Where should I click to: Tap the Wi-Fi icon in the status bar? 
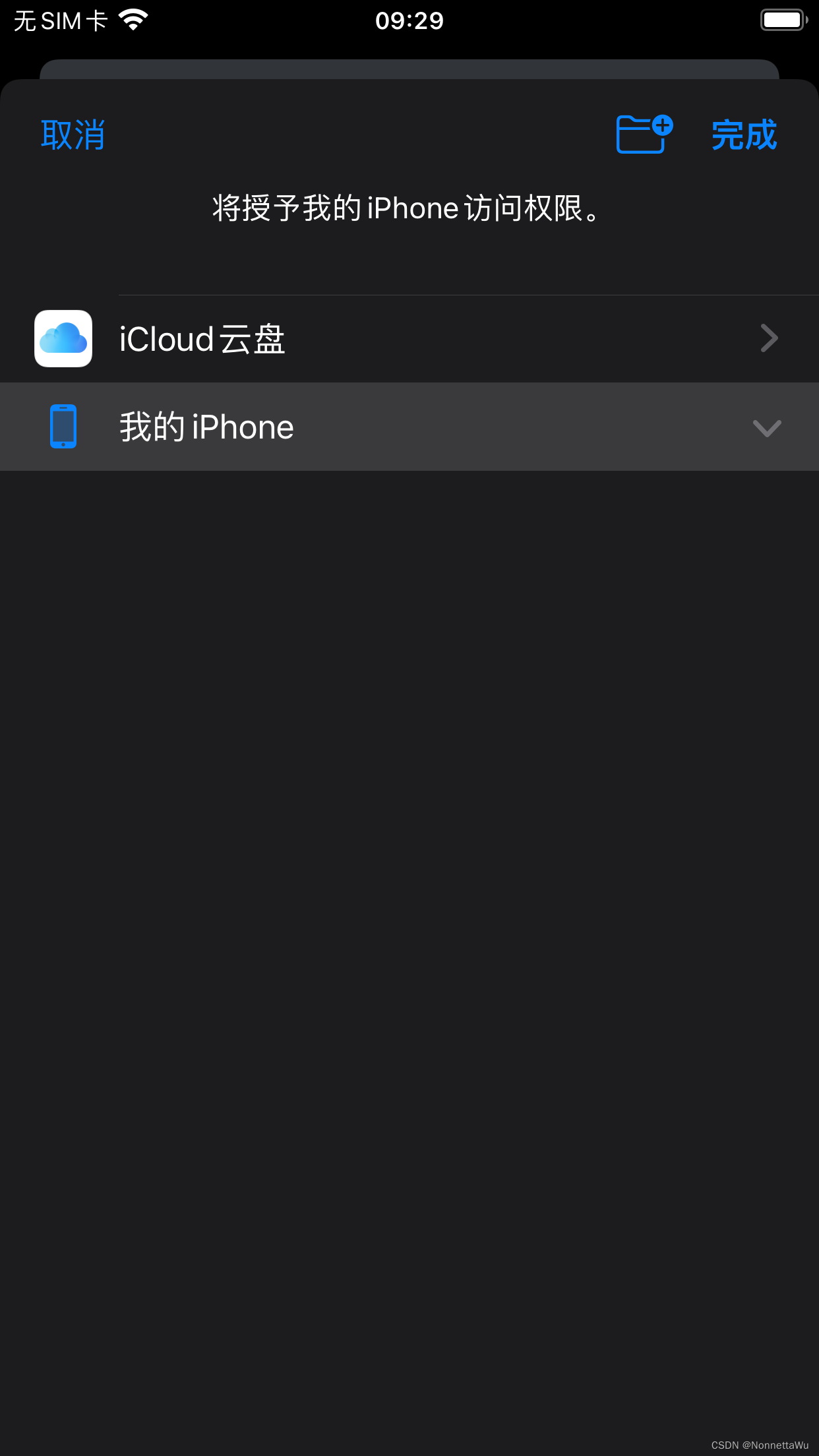click(132, 20)
